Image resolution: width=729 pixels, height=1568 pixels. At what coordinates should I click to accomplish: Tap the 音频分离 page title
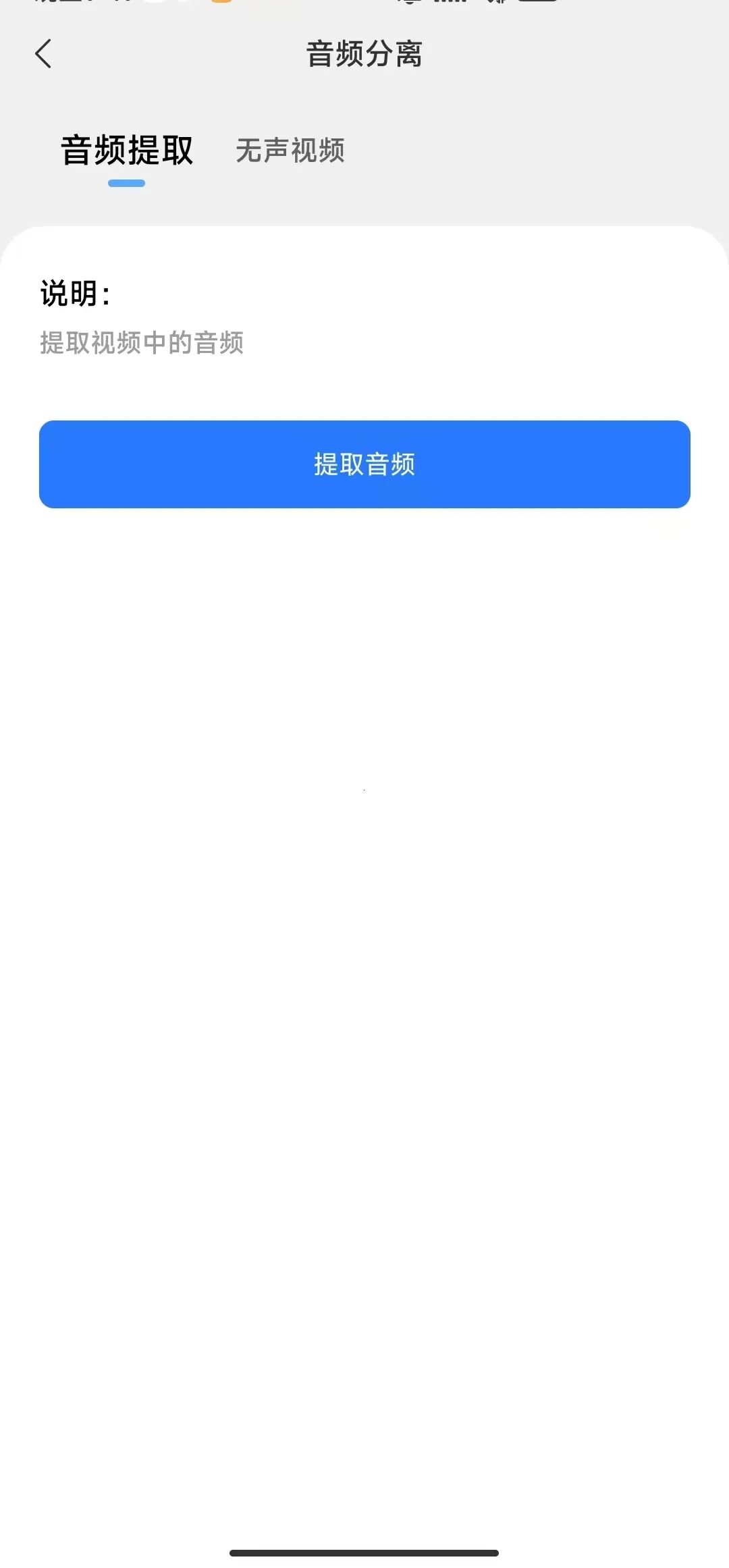(x=364, y=55)
